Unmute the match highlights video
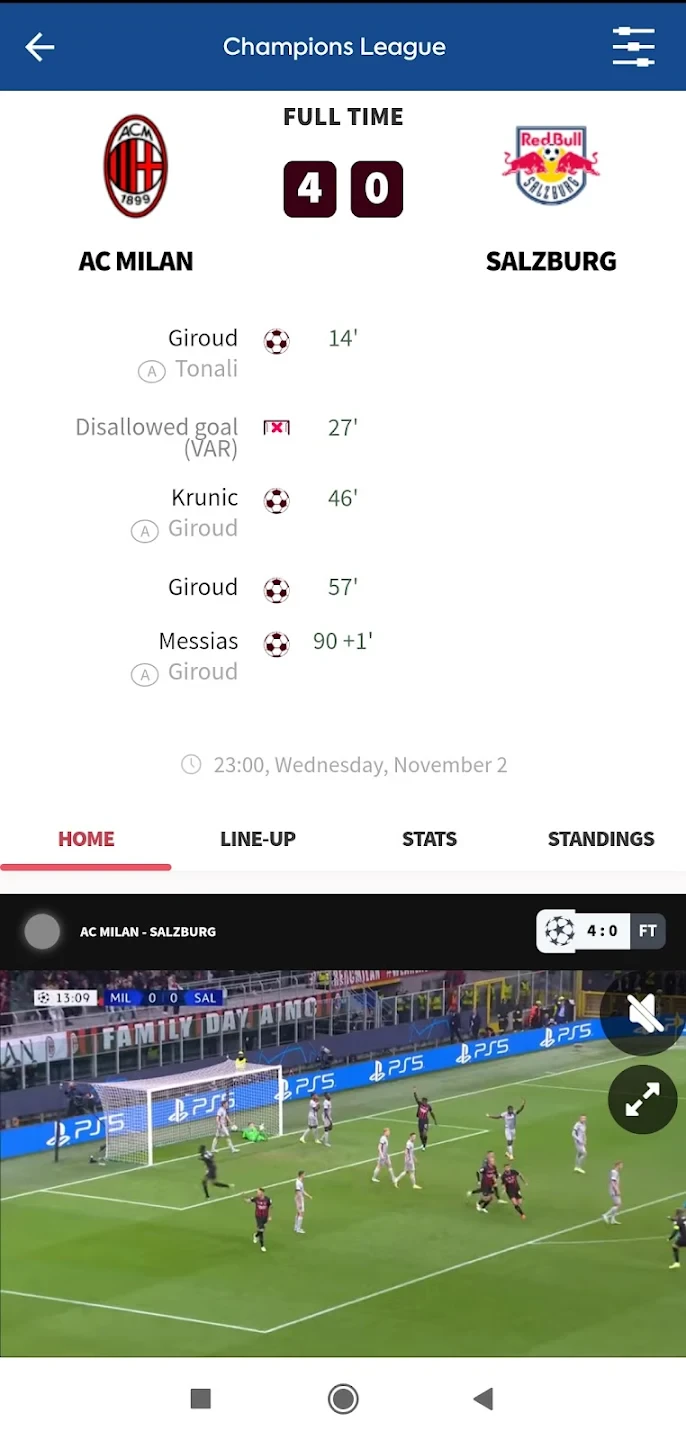The image size is (686, 1440). coord(645,1015)
